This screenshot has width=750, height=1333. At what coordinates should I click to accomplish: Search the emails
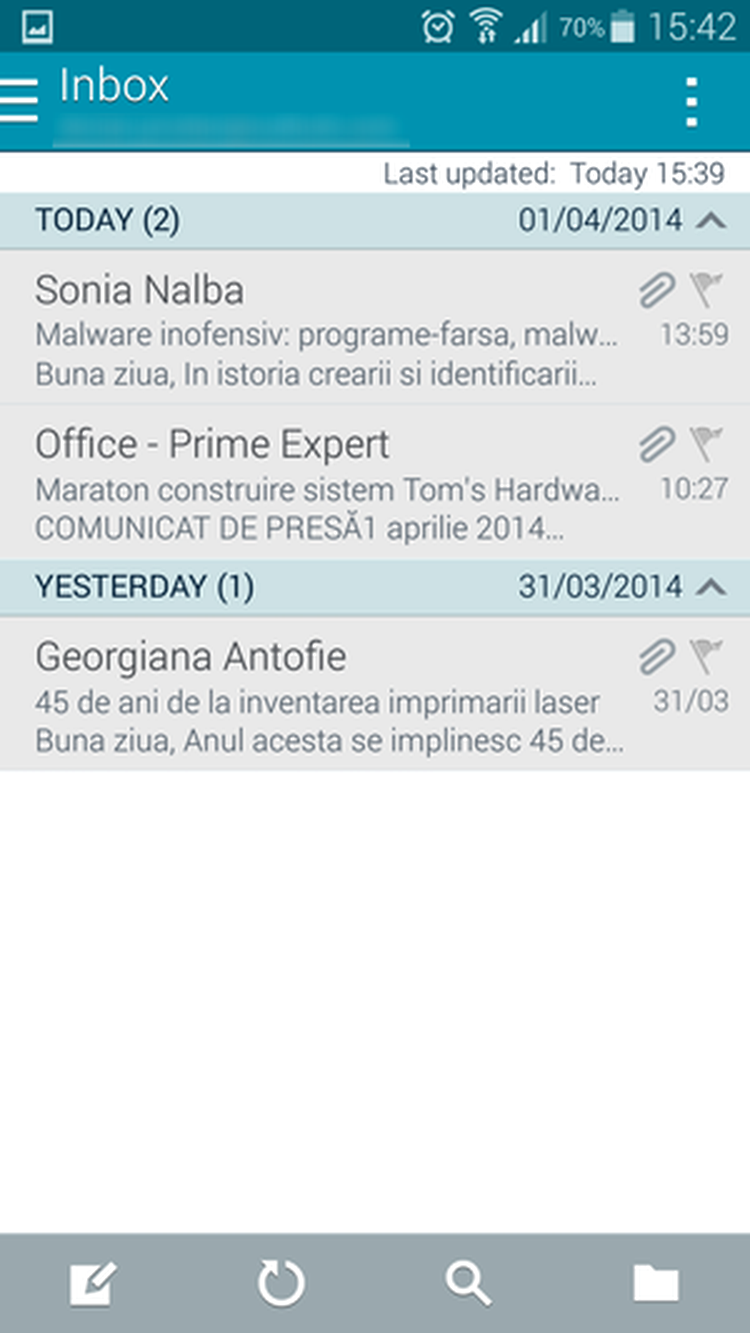coord(468,1284)
